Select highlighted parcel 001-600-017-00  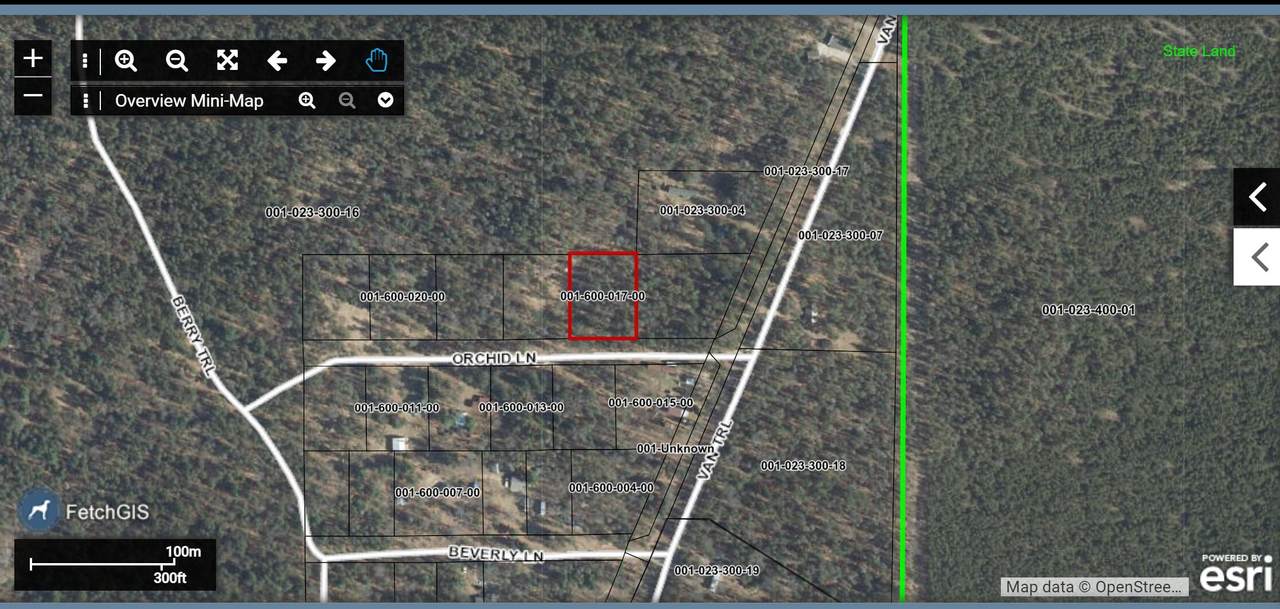(603, 296)
